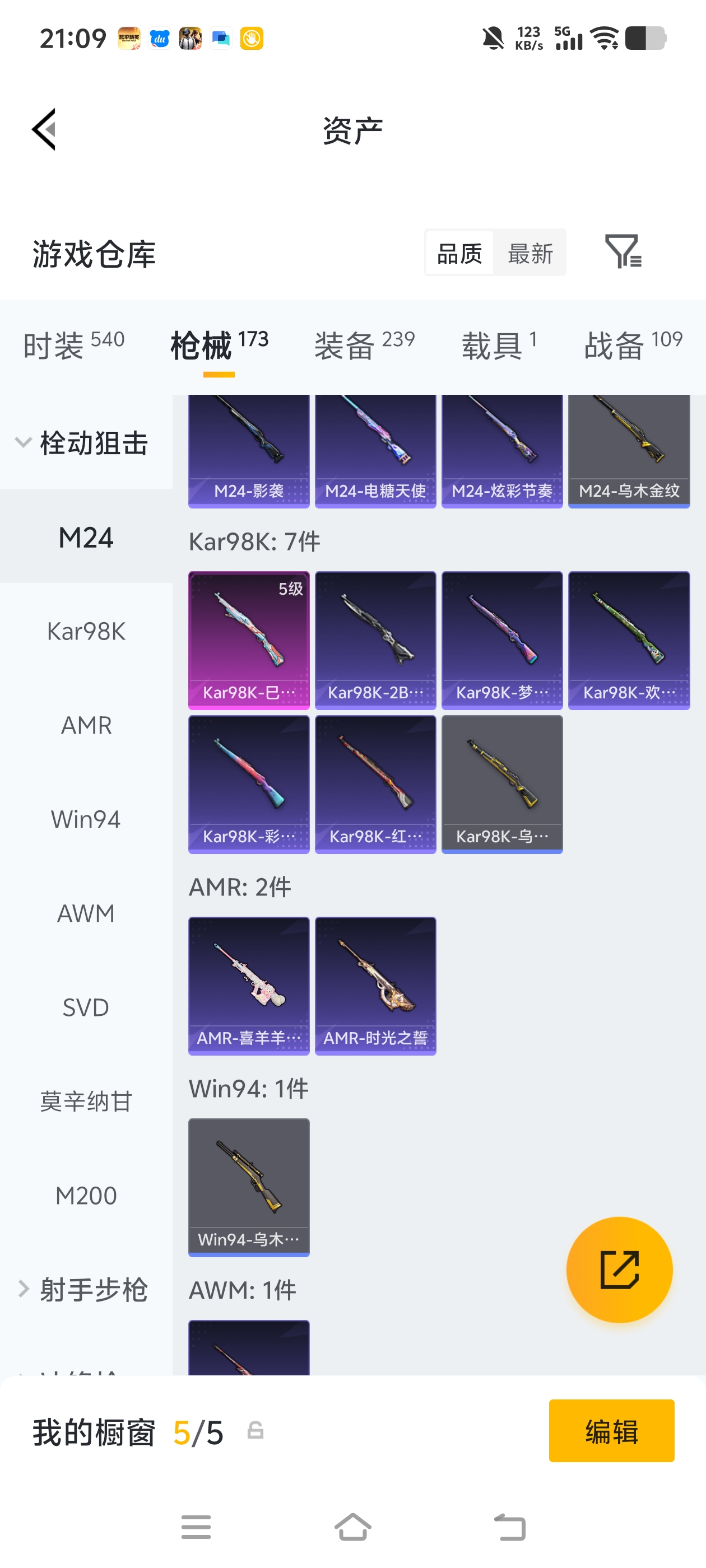Viewport: 706px width, 1568px height.
Task: Jump to 莫辛纳甘 weapons
Action: pyautogui.click(x=86, y=1101)
